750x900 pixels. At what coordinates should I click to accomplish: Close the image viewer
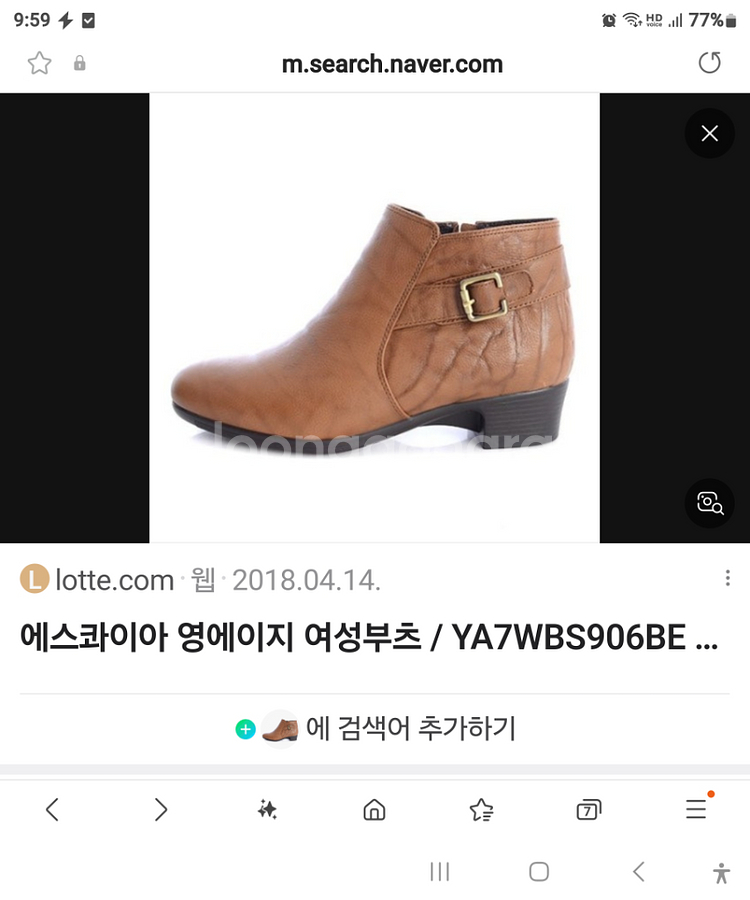709,133
